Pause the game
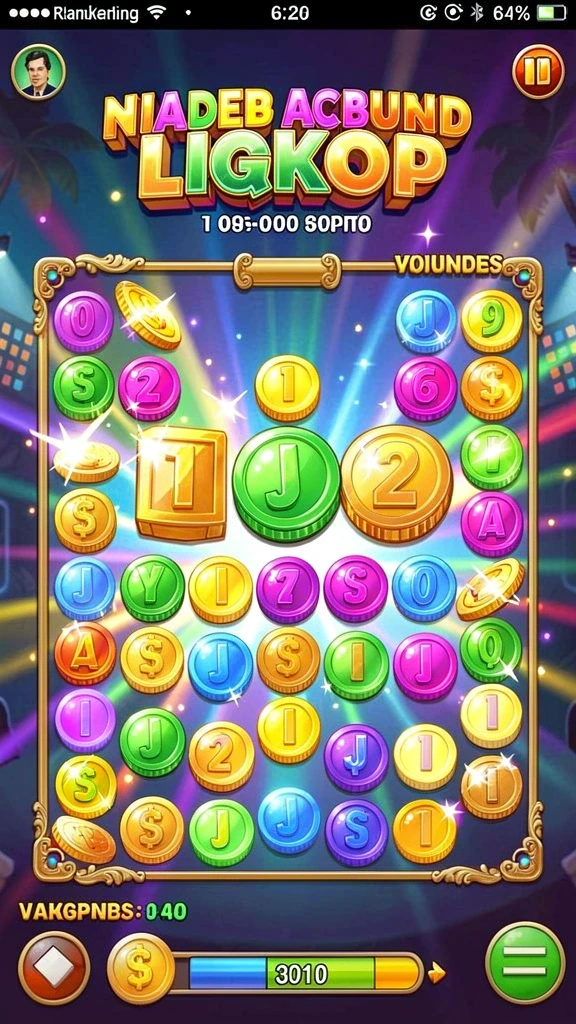Viewport: 576px width, 1024px height. (537, 72)
